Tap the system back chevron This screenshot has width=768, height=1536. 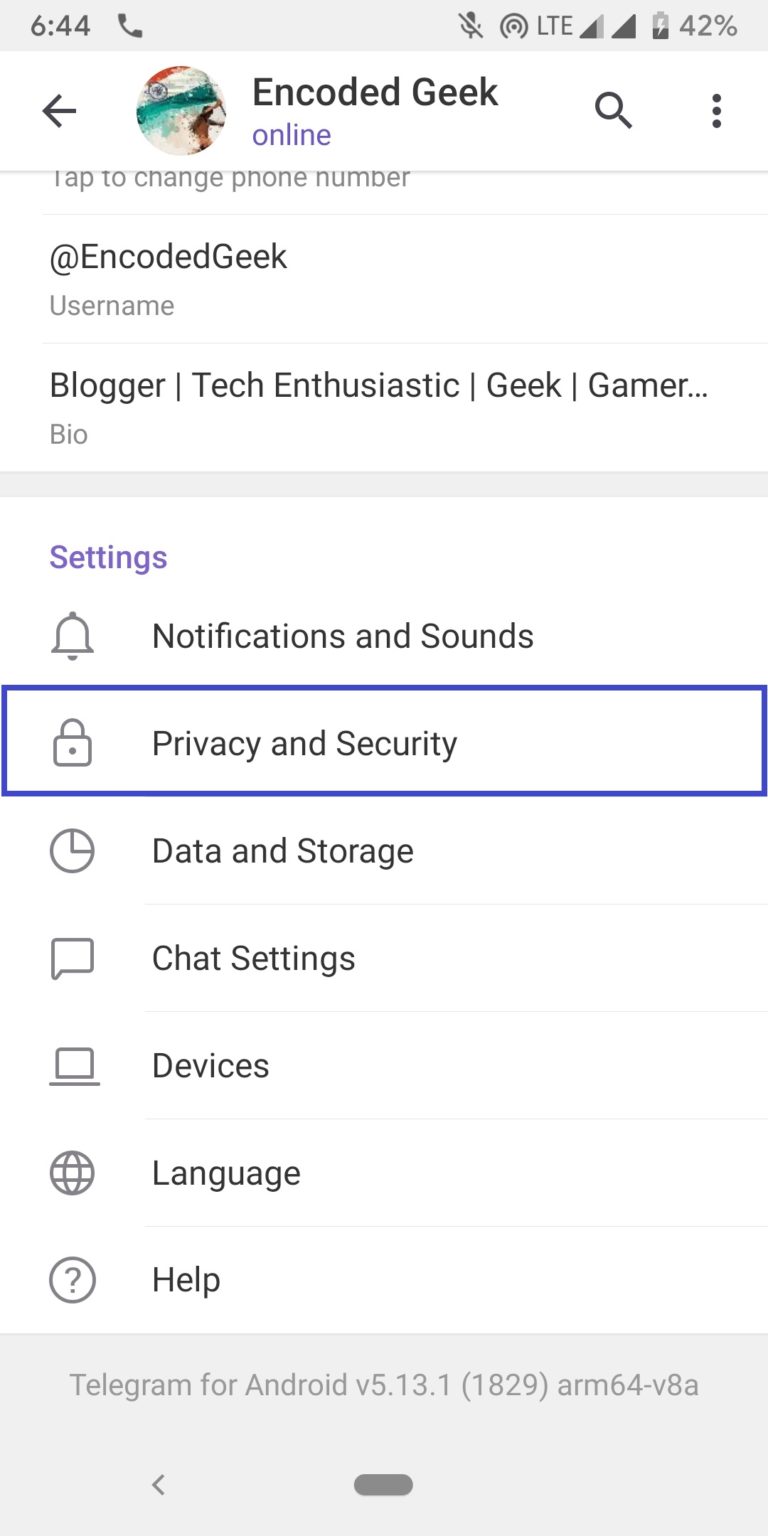[x=158, y=1485]
